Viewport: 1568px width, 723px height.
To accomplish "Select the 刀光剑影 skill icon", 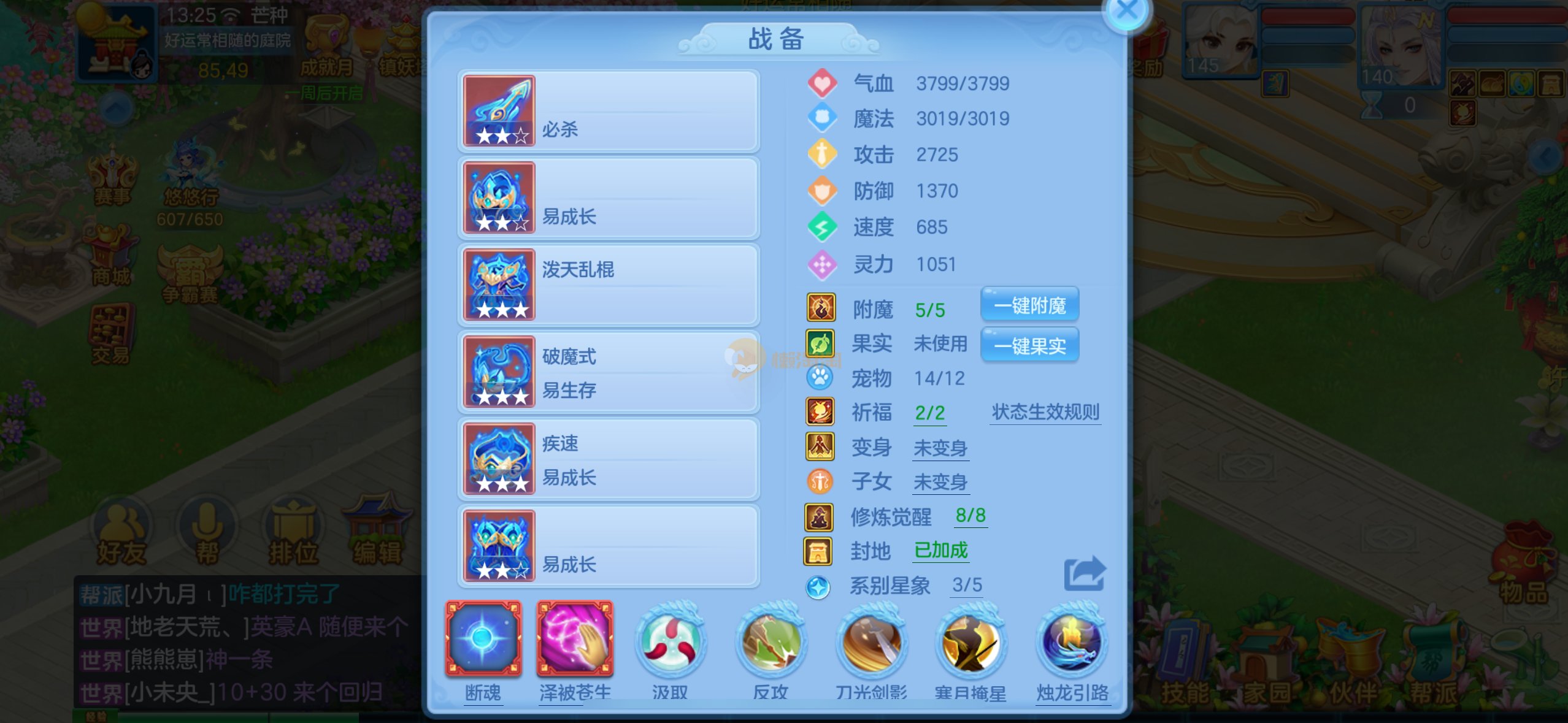I will (871, 642).
